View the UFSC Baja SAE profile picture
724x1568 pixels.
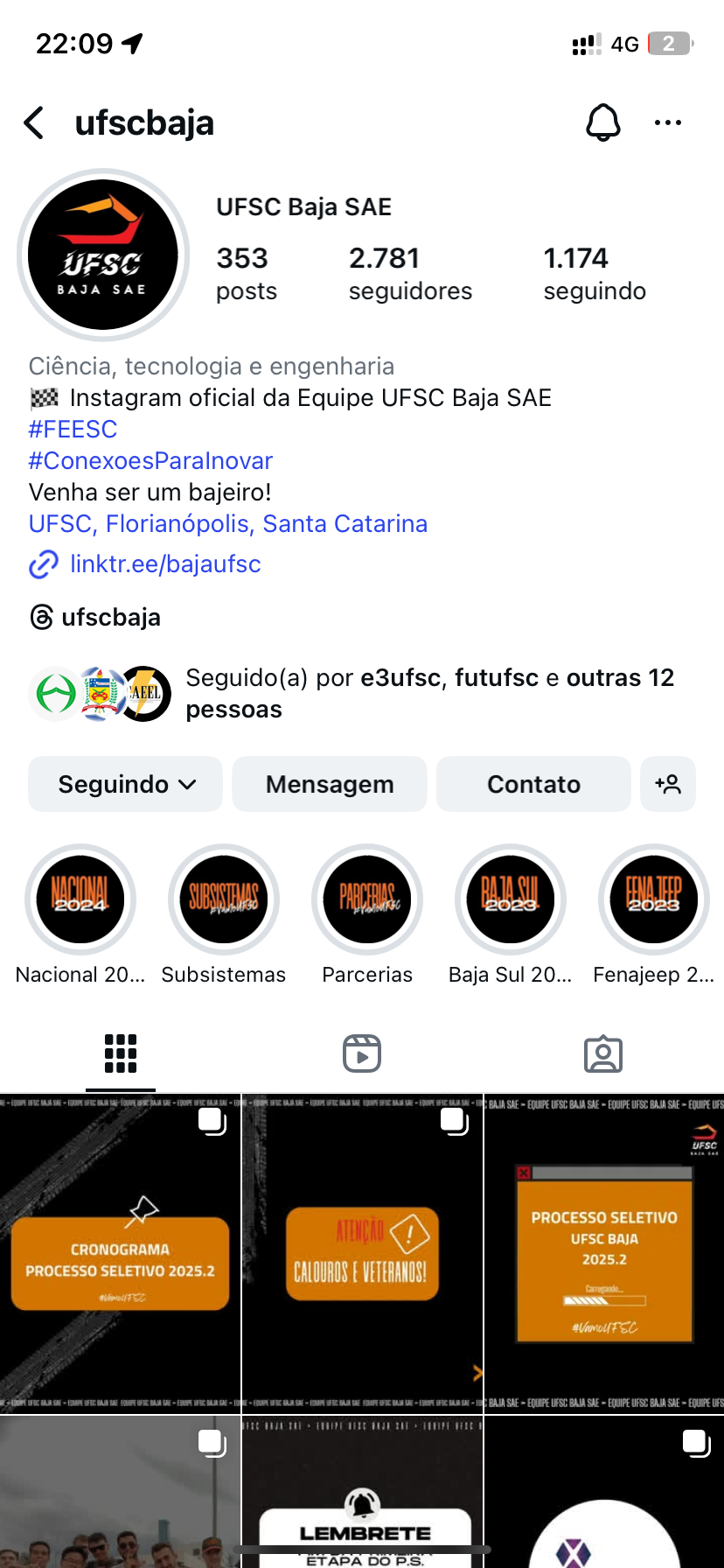coord(103,255)
